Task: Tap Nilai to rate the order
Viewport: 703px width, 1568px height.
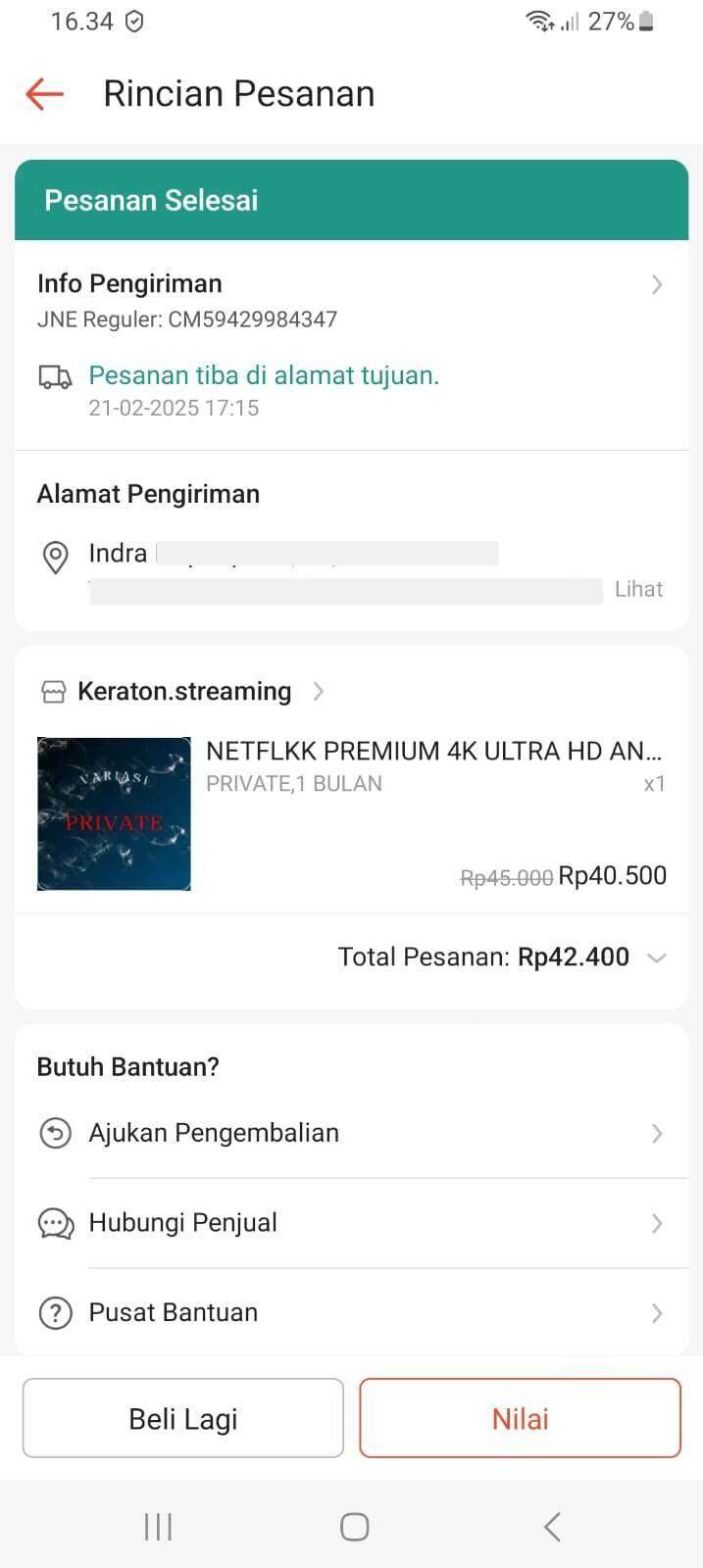Action: point(520,1418)
